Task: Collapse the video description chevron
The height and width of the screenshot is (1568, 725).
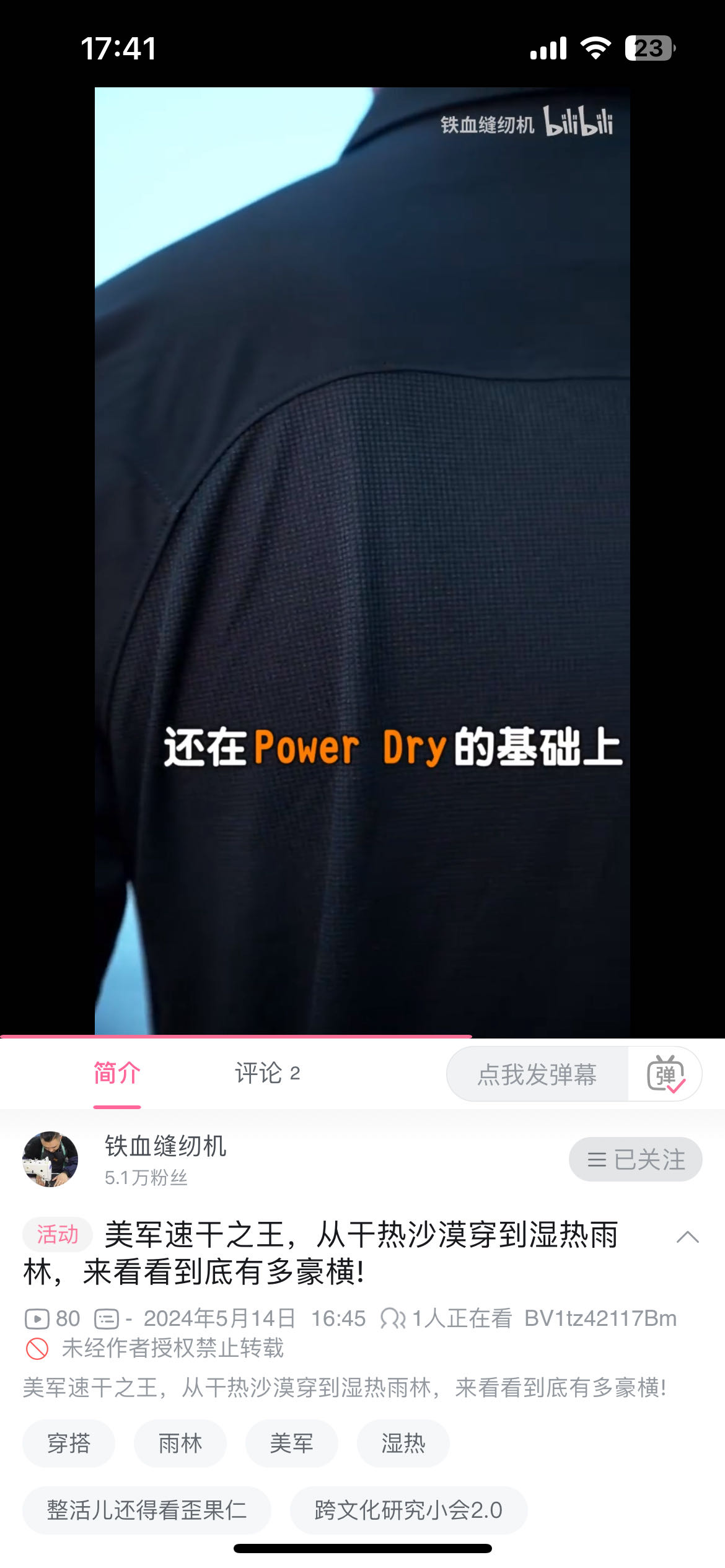Action: tap(687, 1237)
